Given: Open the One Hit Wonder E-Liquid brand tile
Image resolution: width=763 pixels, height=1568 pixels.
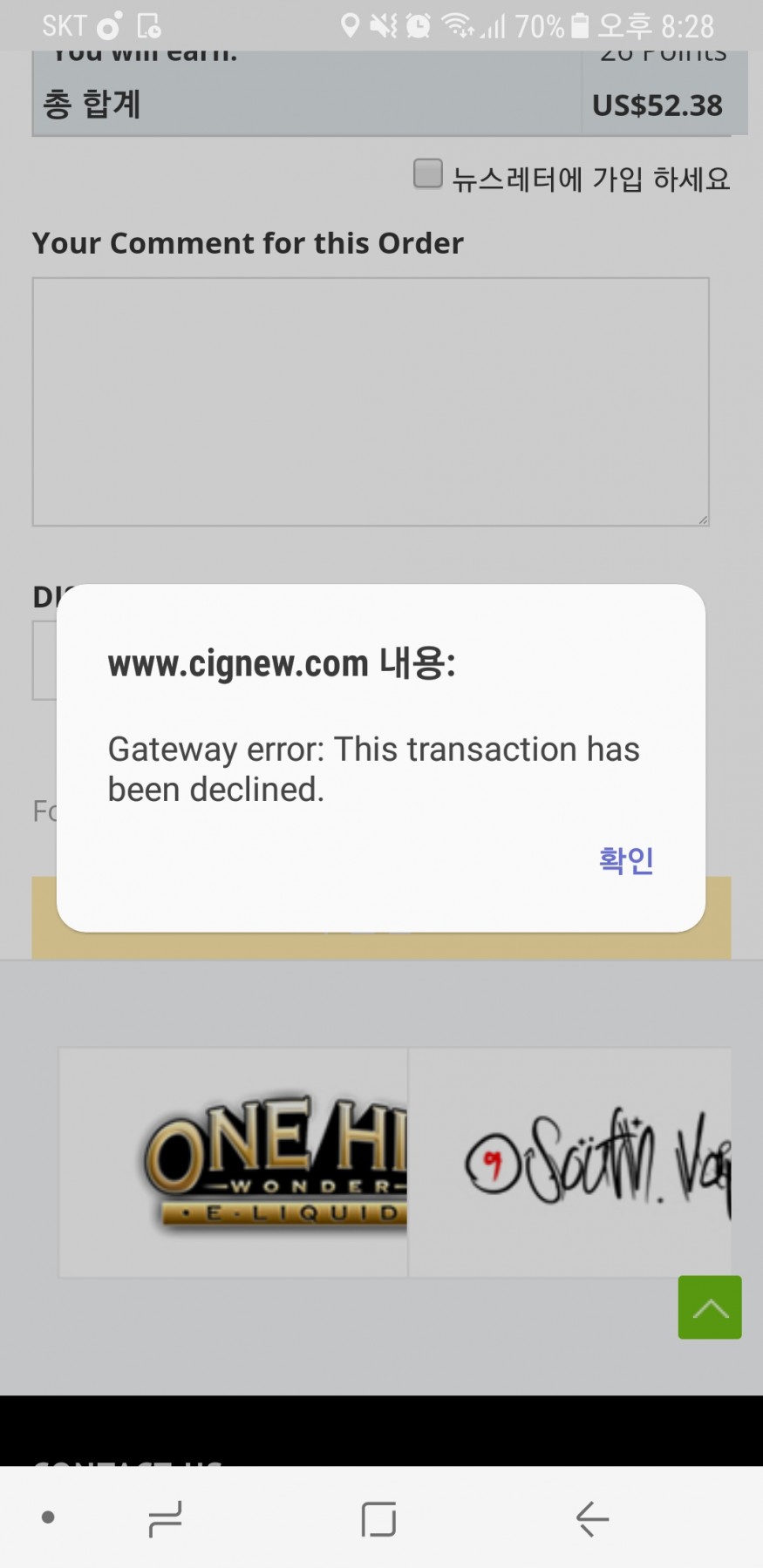Looking at the screenshot, I should [x=234, y=1163].
